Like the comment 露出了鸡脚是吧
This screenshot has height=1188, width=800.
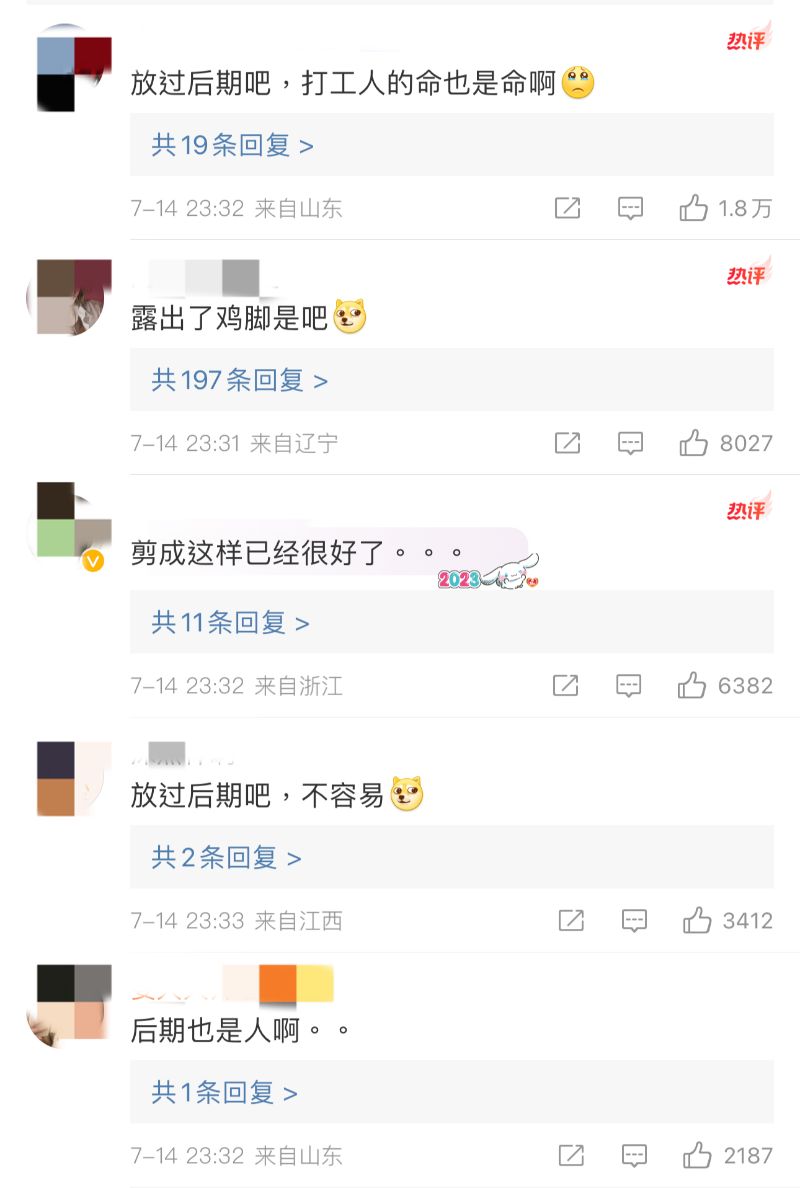point(694,443)
